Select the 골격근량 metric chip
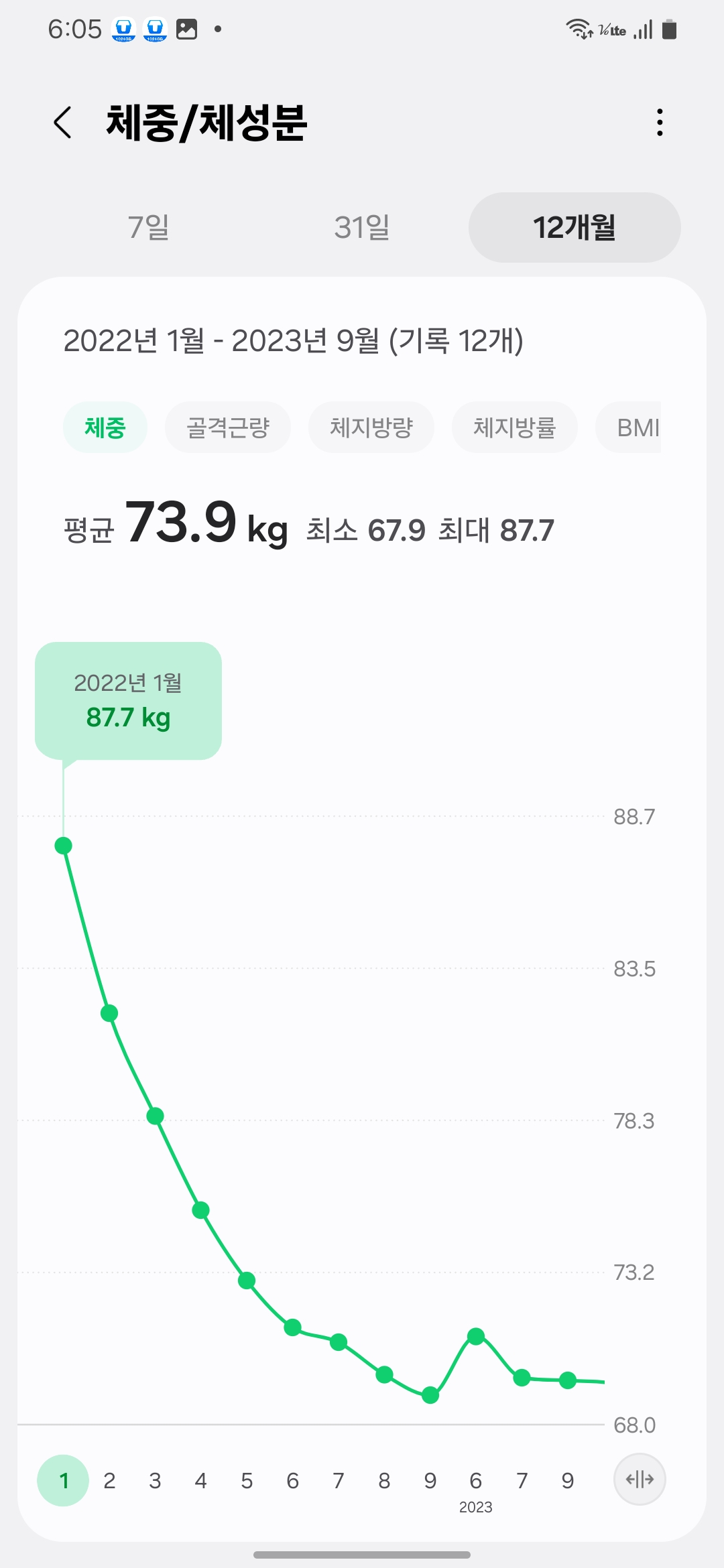 pos(228,427)
